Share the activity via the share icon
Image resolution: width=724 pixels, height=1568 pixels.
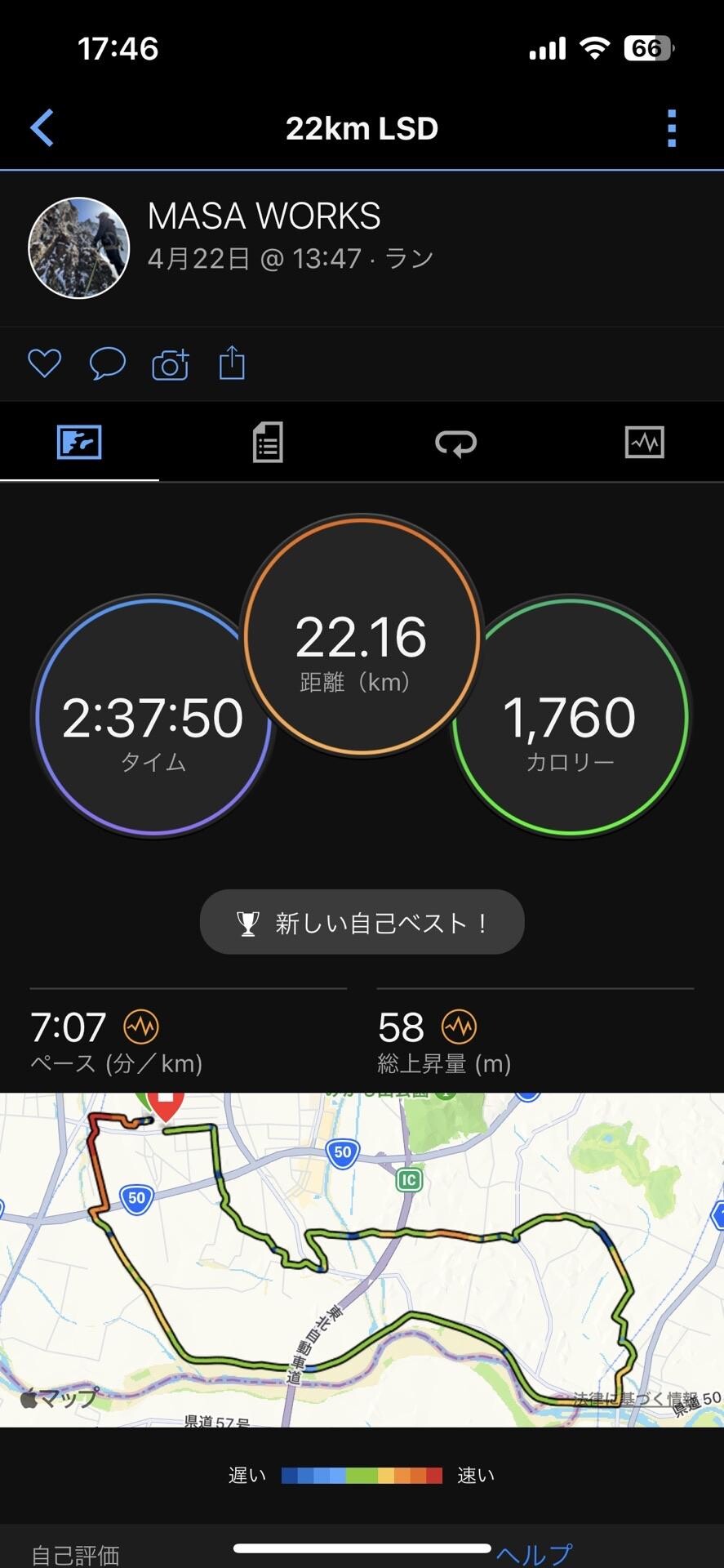point(233,363)
